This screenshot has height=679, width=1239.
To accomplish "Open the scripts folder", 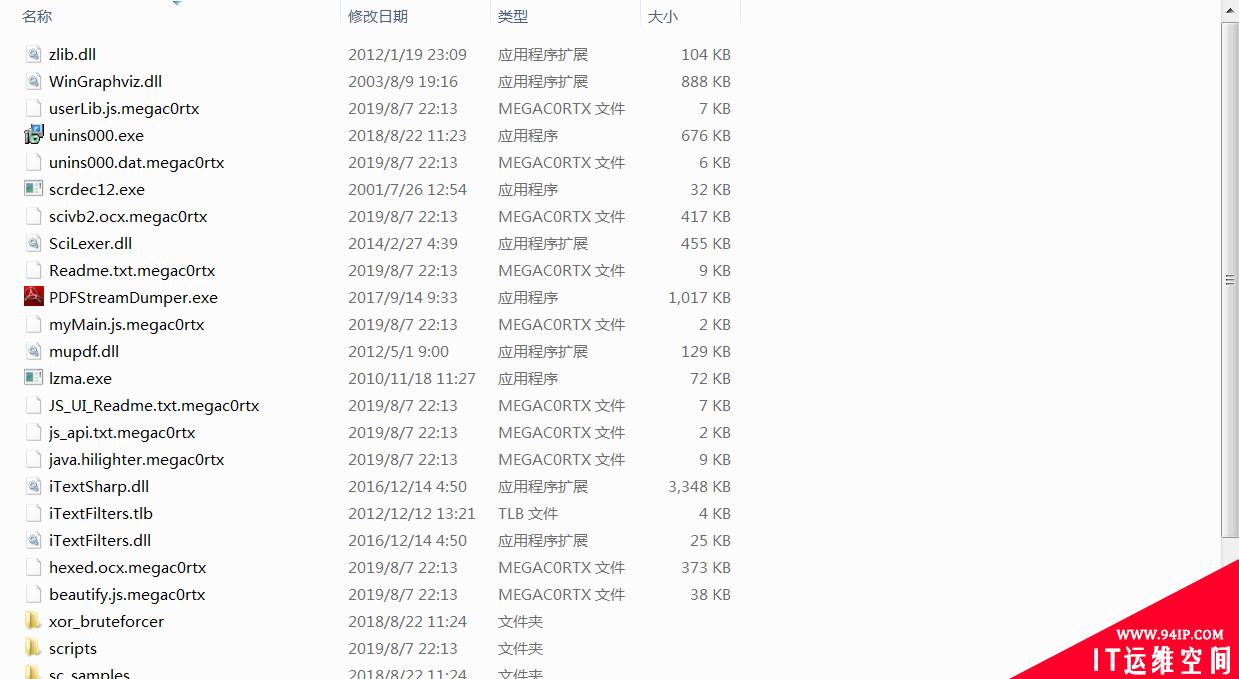I will (73, 649).
